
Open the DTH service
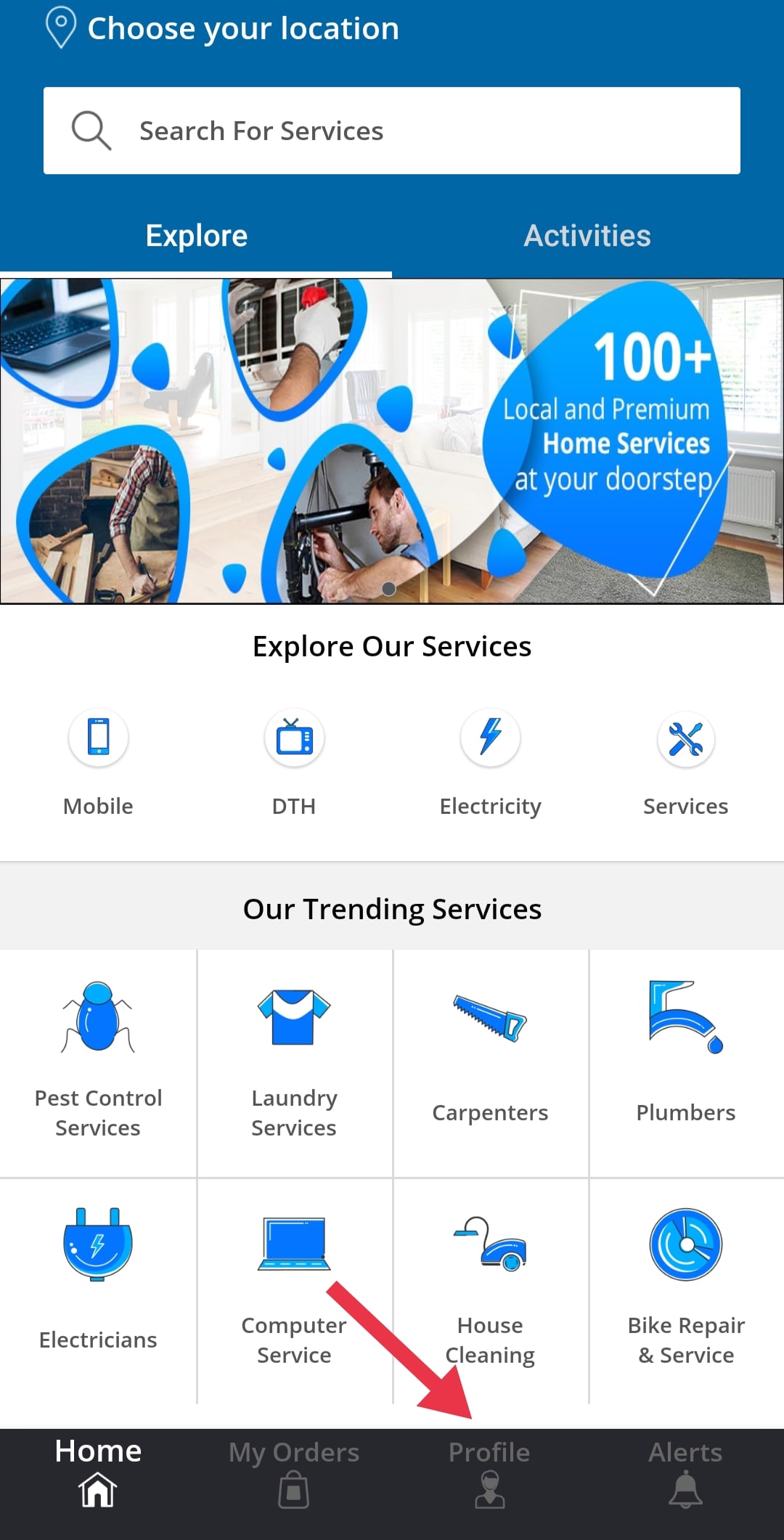pos(294,761)
